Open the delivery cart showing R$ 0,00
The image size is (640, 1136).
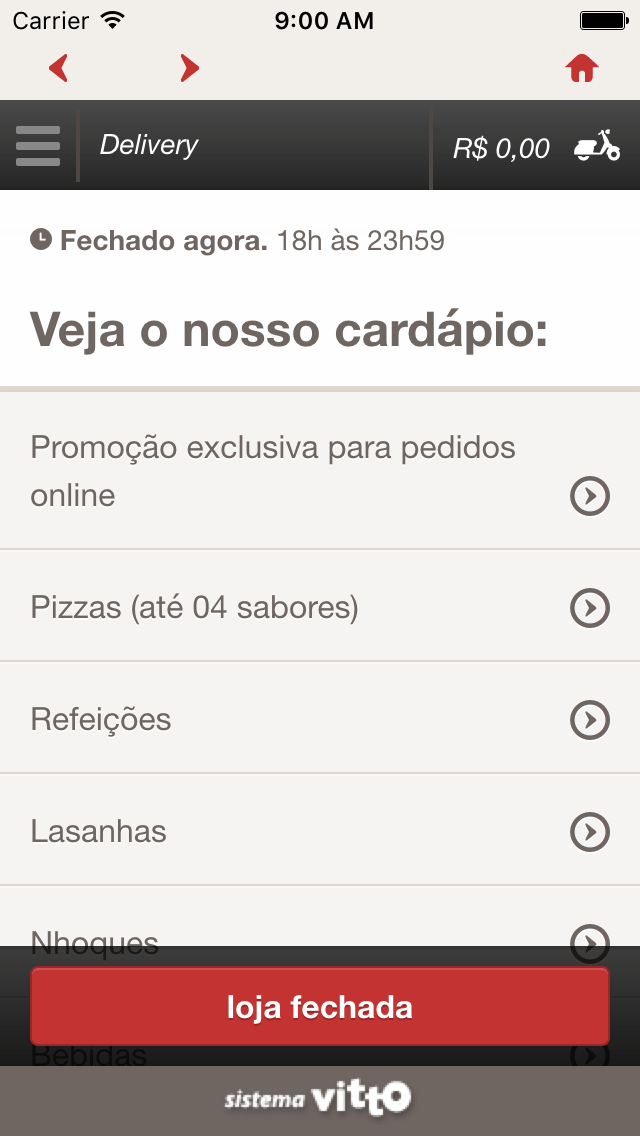[537, 147]
